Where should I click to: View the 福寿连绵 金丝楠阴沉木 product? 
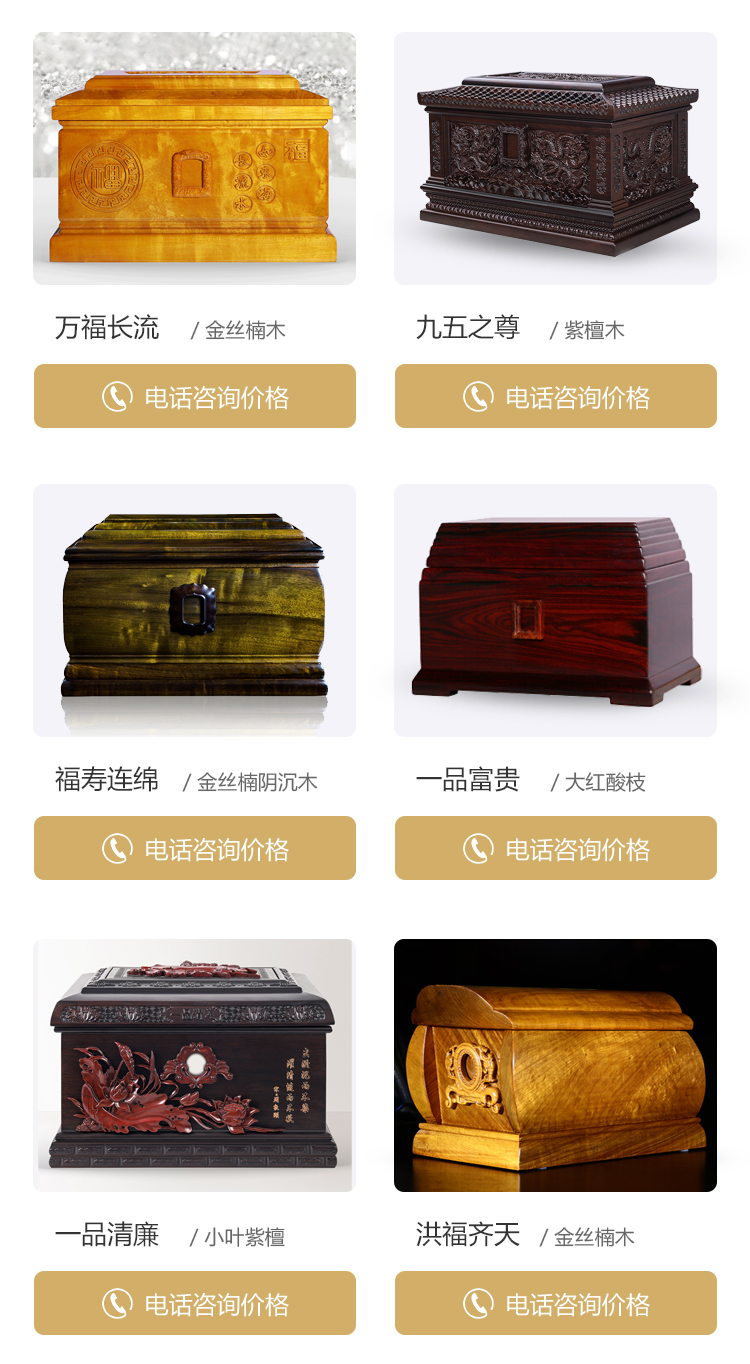coord(195,610)
